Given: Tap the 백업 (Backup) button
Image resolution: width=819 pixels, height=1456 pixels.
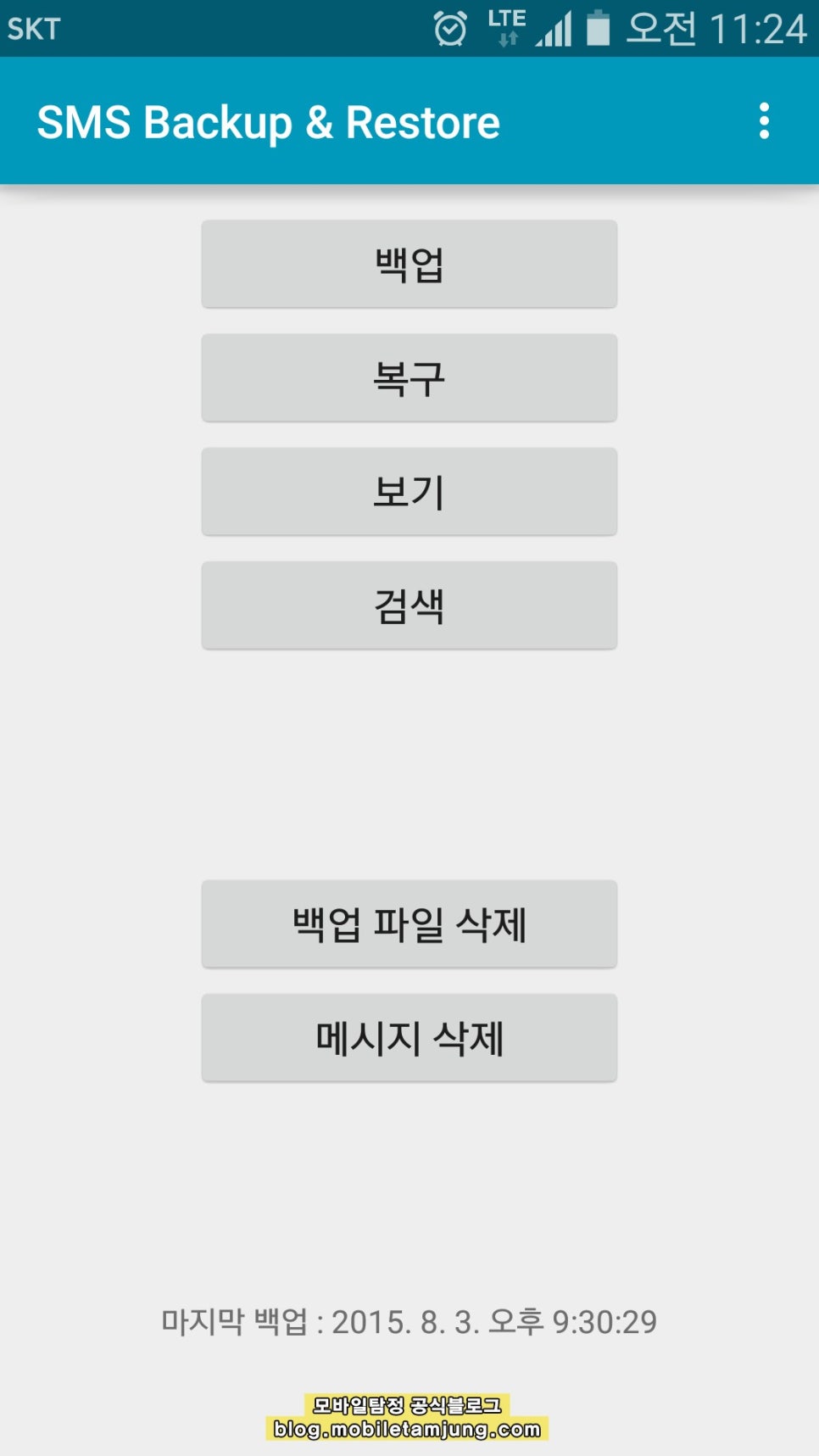Looking at the screenshot, I should 409,264.
